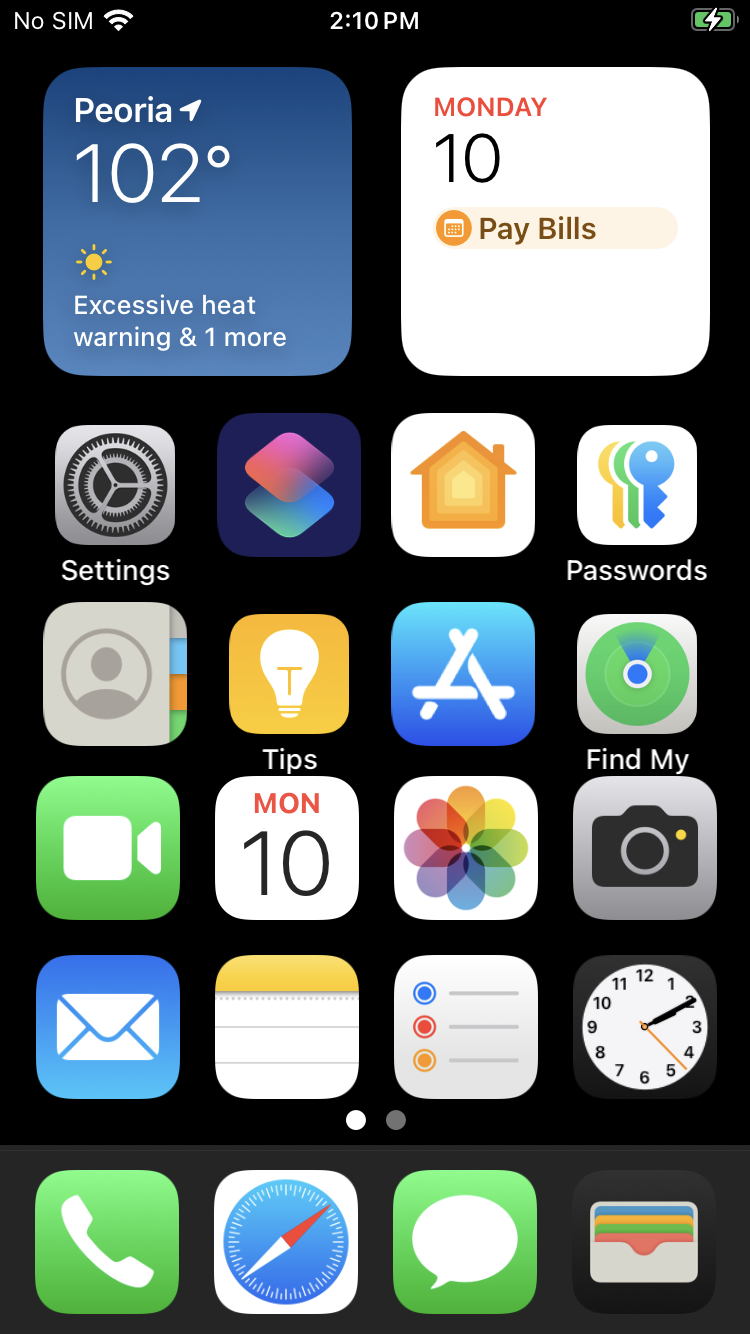
Task: Open the Notes app
Action: point(287,1027)
